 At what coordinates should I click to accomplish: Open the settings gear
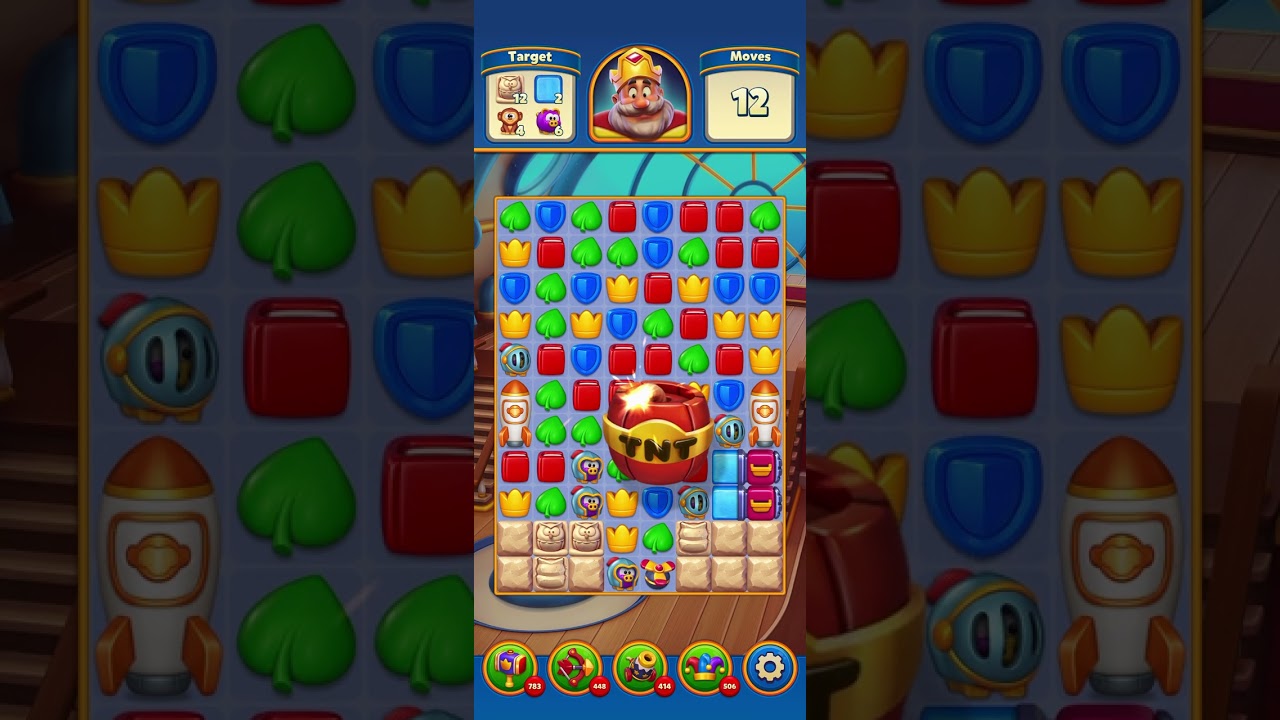[x=769, y=667]
